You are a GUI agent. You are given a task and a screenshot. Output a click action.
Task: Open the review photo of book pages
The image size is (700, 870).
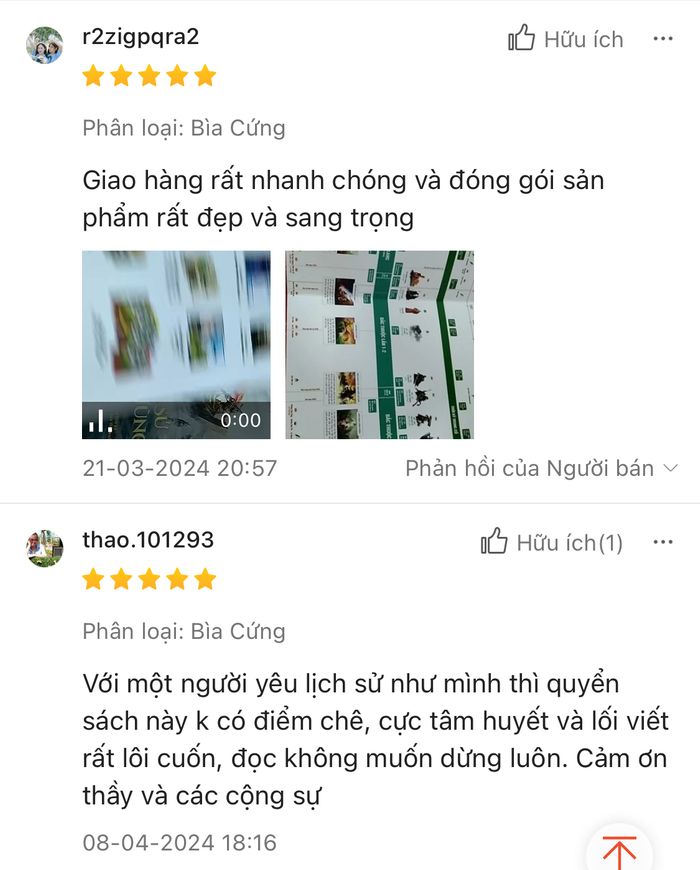(x=379, y=344)
